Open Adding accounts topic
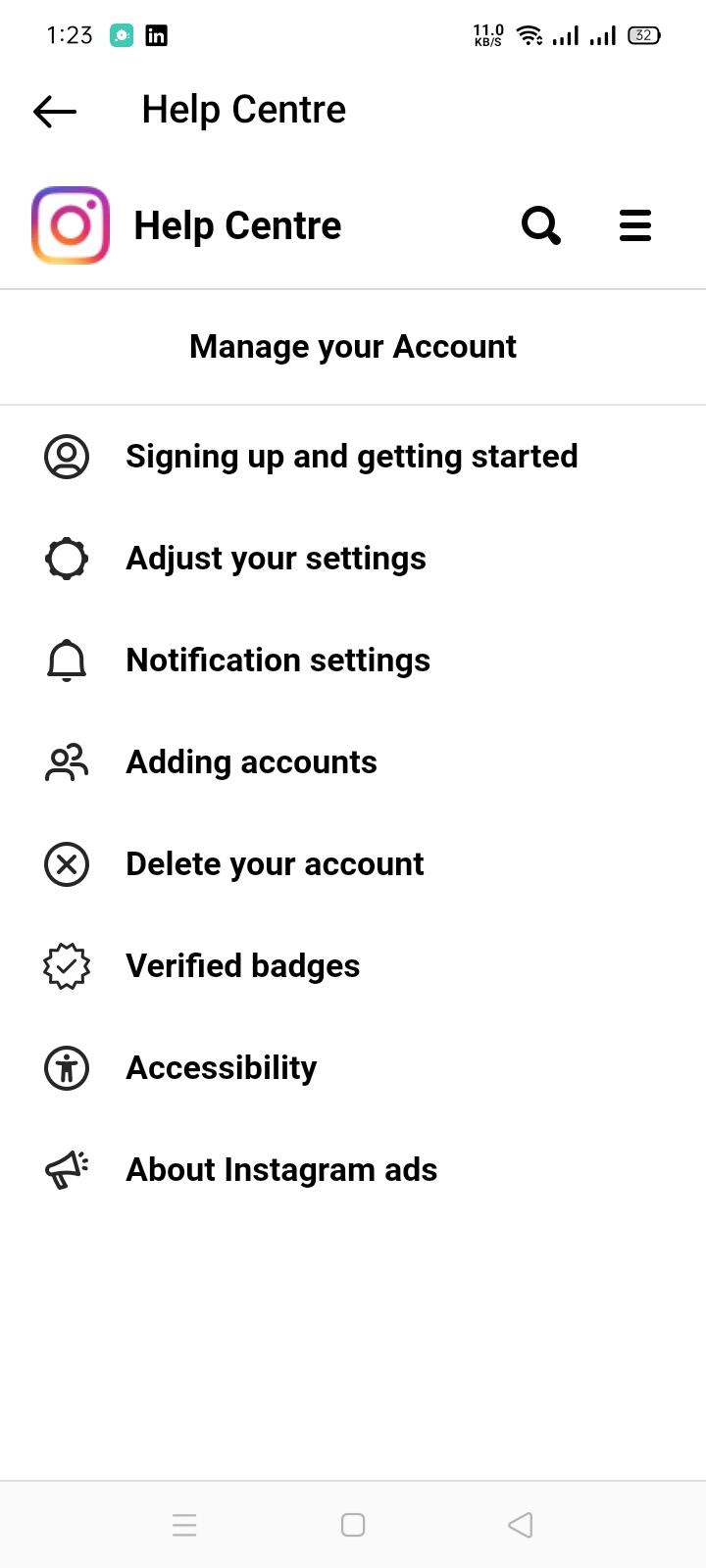This screenshot has width=706, height=1568. point(251,762)
